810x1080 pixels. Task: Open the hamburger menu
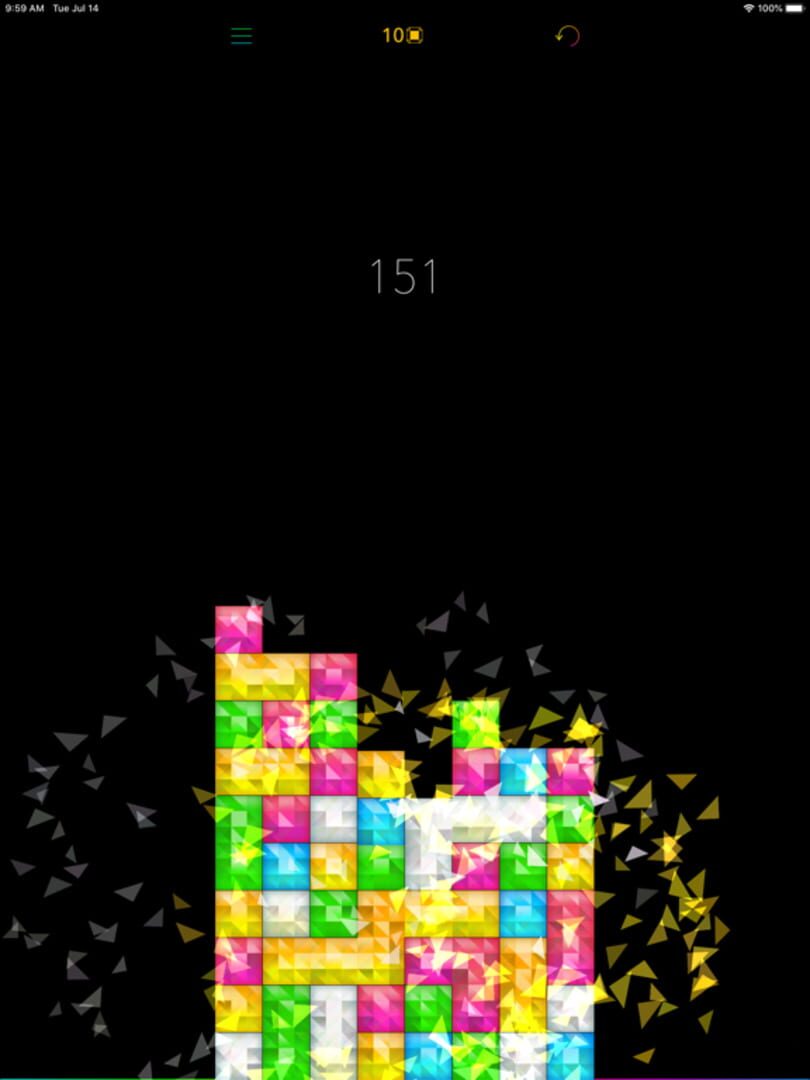241,36
